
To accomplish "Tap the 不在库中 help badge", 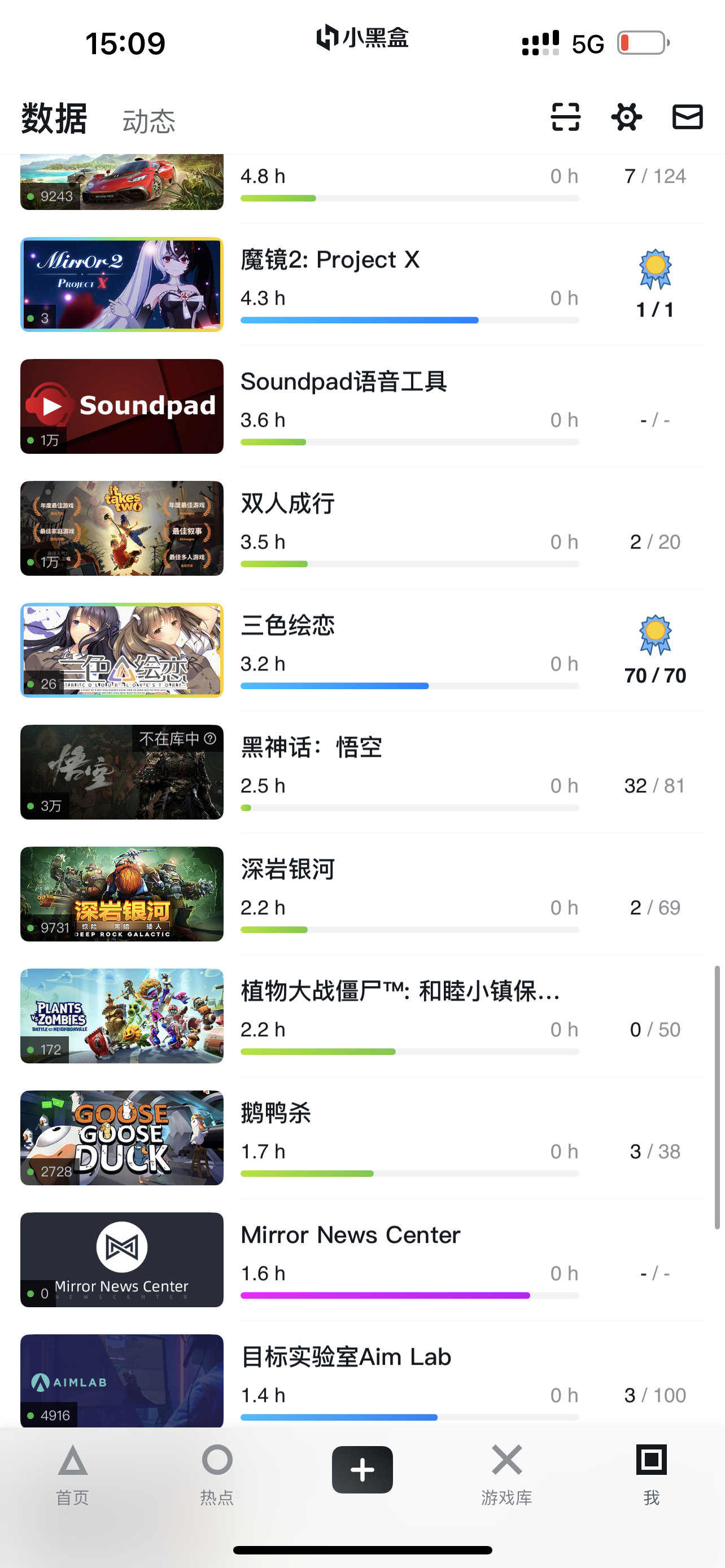I will click(x=177, y=738).
